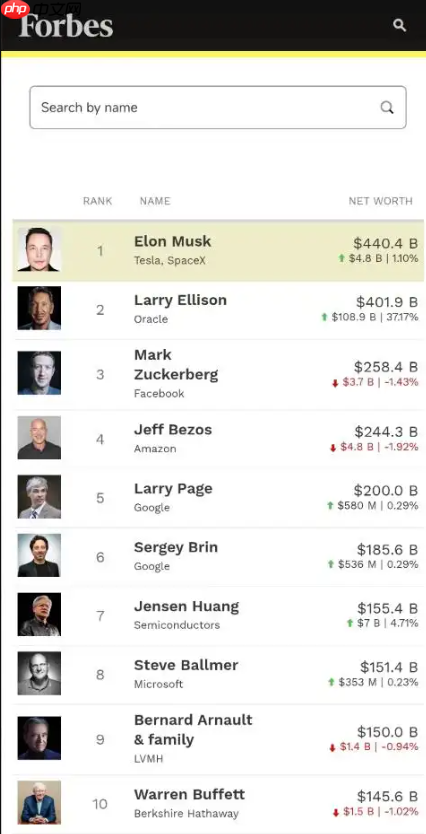
Task: View Sergey Brin's profile
Action: click(x=218, y=557)
